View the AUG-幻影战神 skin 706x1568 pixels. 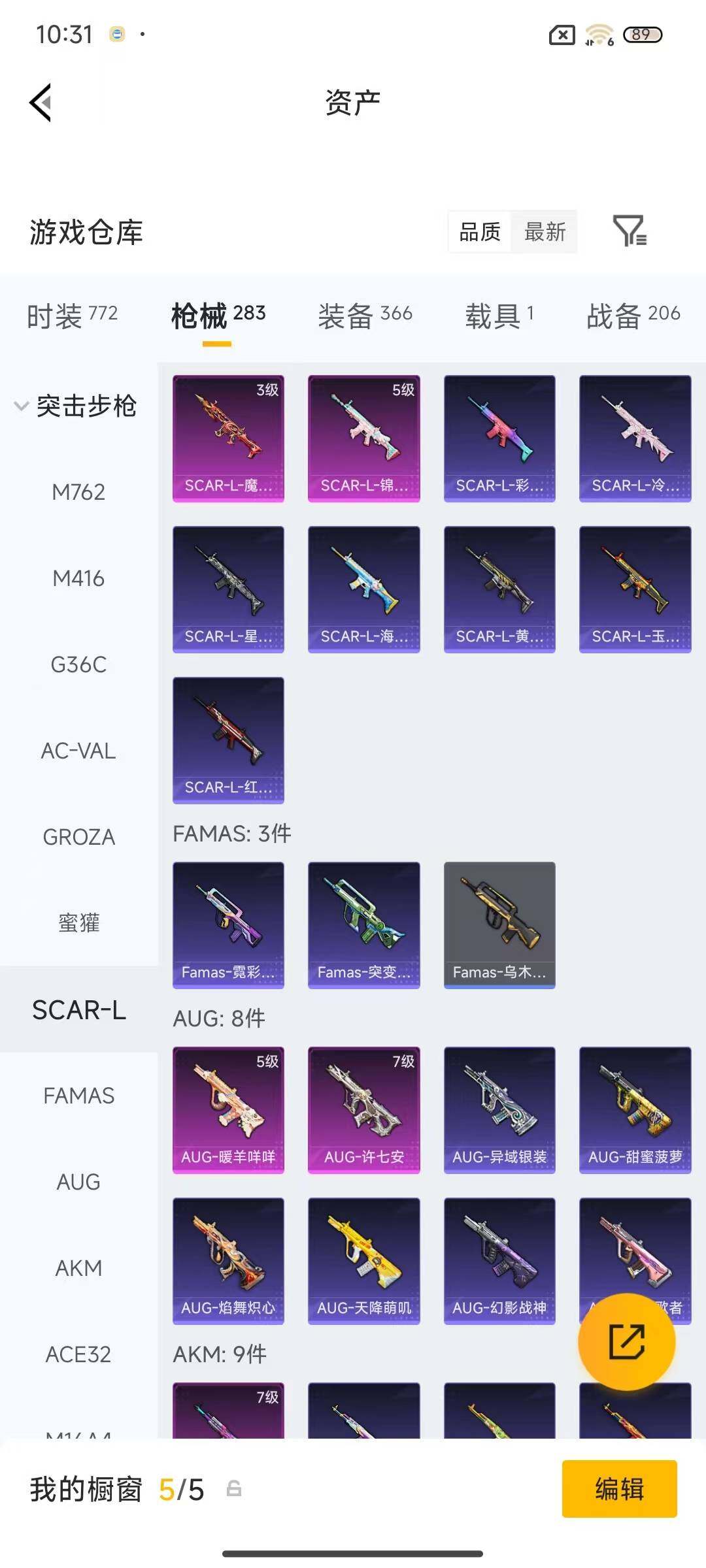499,1260
